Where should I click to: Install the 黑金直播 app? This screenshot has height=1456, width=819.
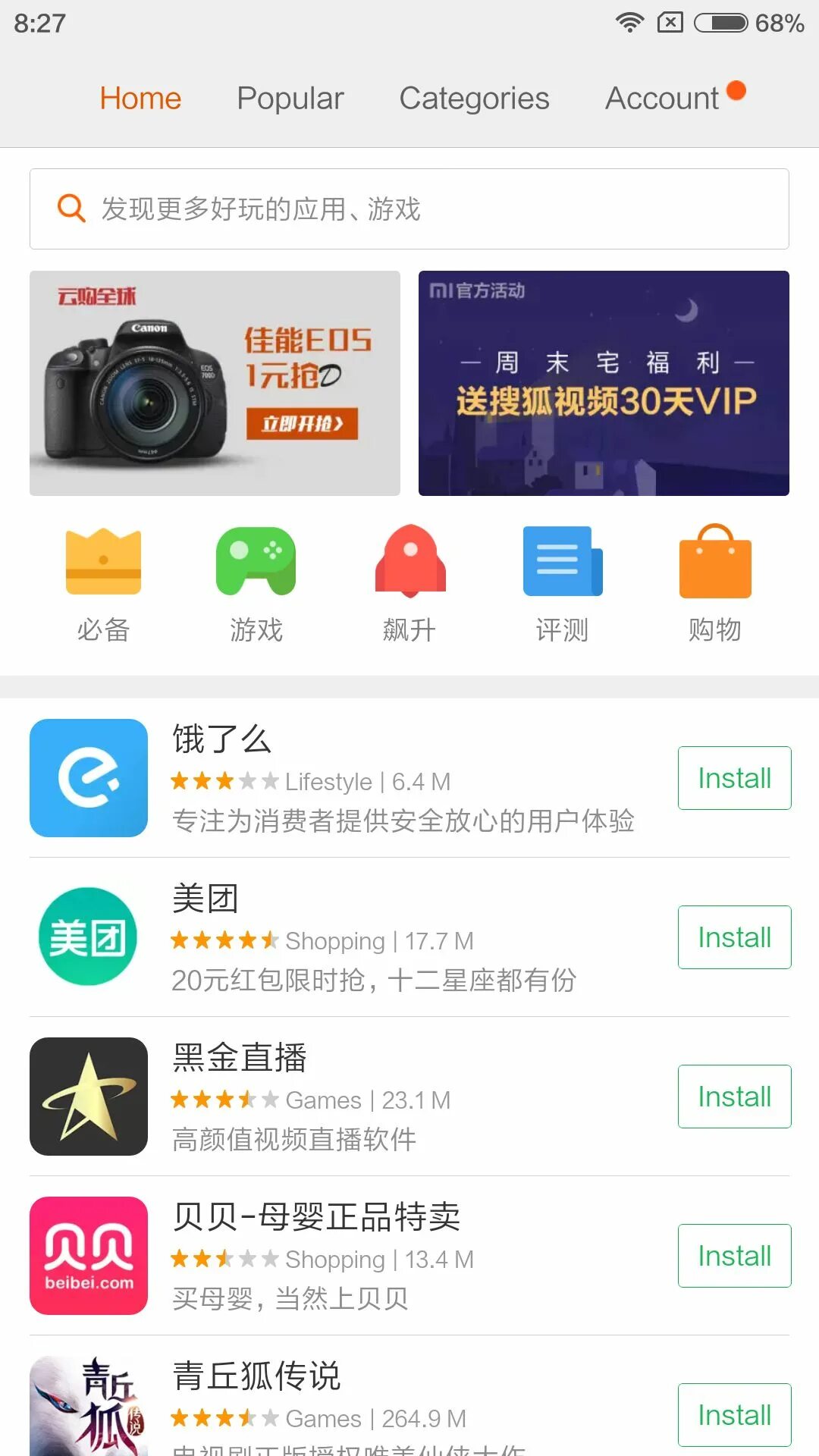(734, 1097)
